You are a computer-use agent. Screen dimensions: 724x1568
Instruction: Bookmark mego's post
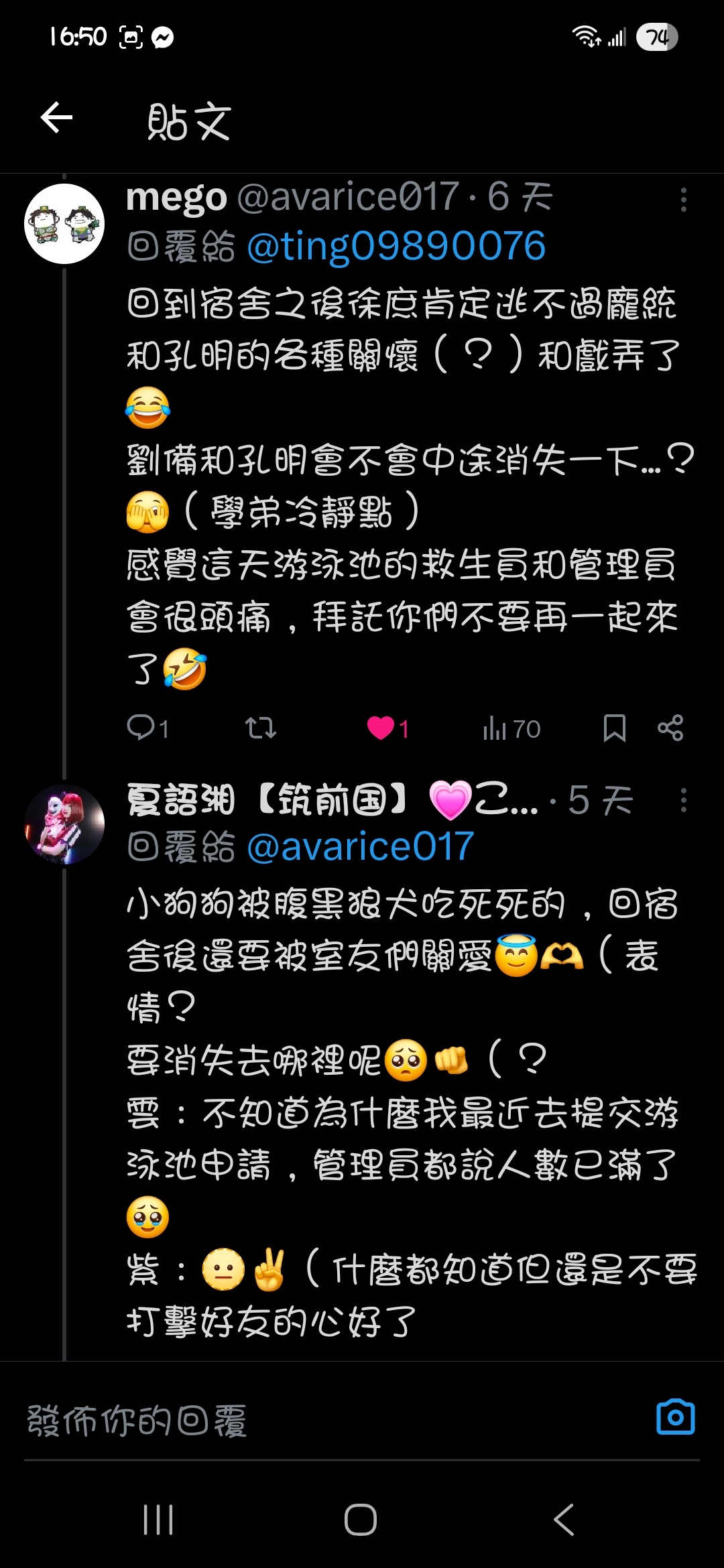tap(614, 728)
